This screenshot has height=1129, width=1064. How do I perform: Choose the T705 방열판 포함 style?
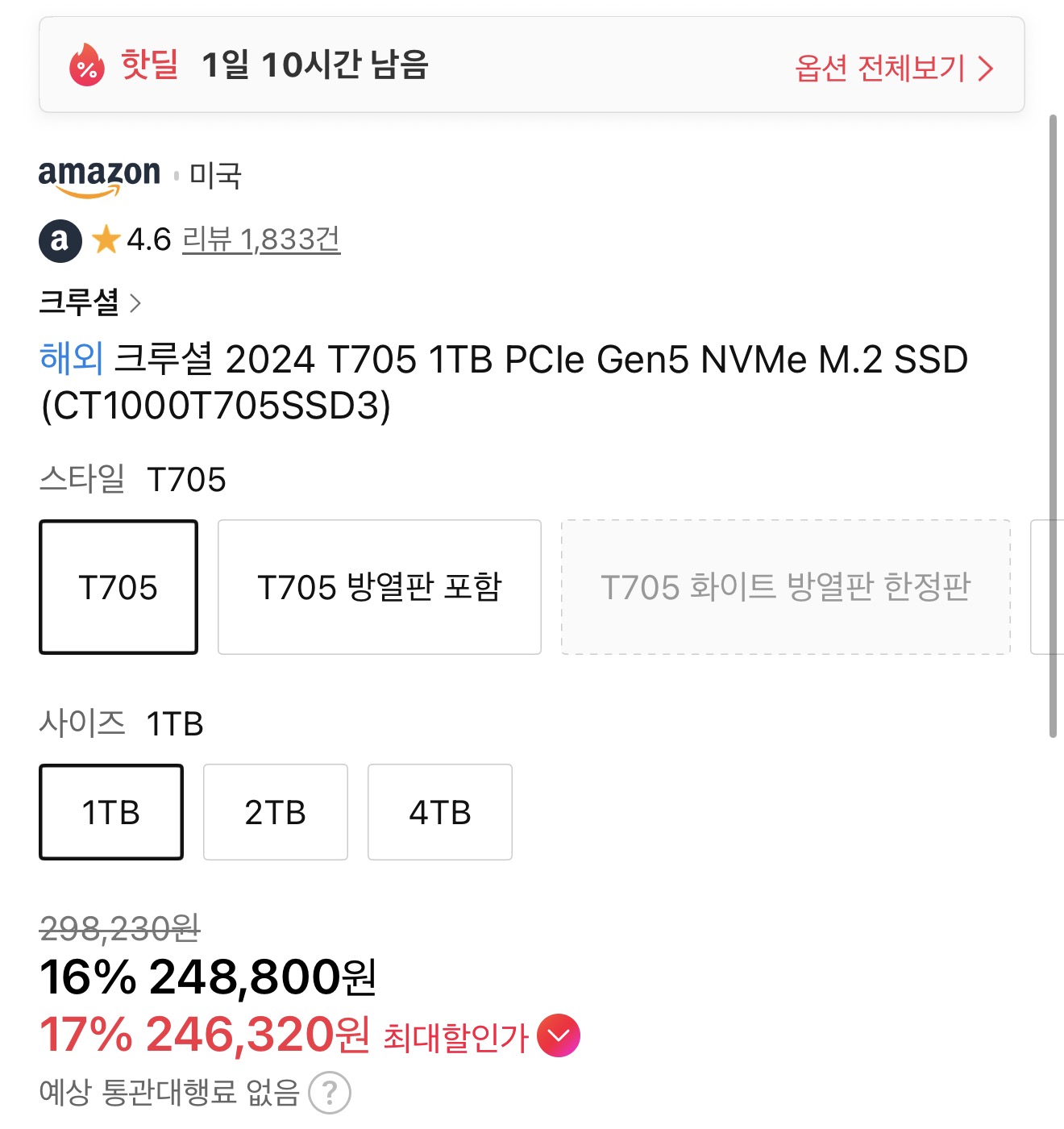coord(379,587)
